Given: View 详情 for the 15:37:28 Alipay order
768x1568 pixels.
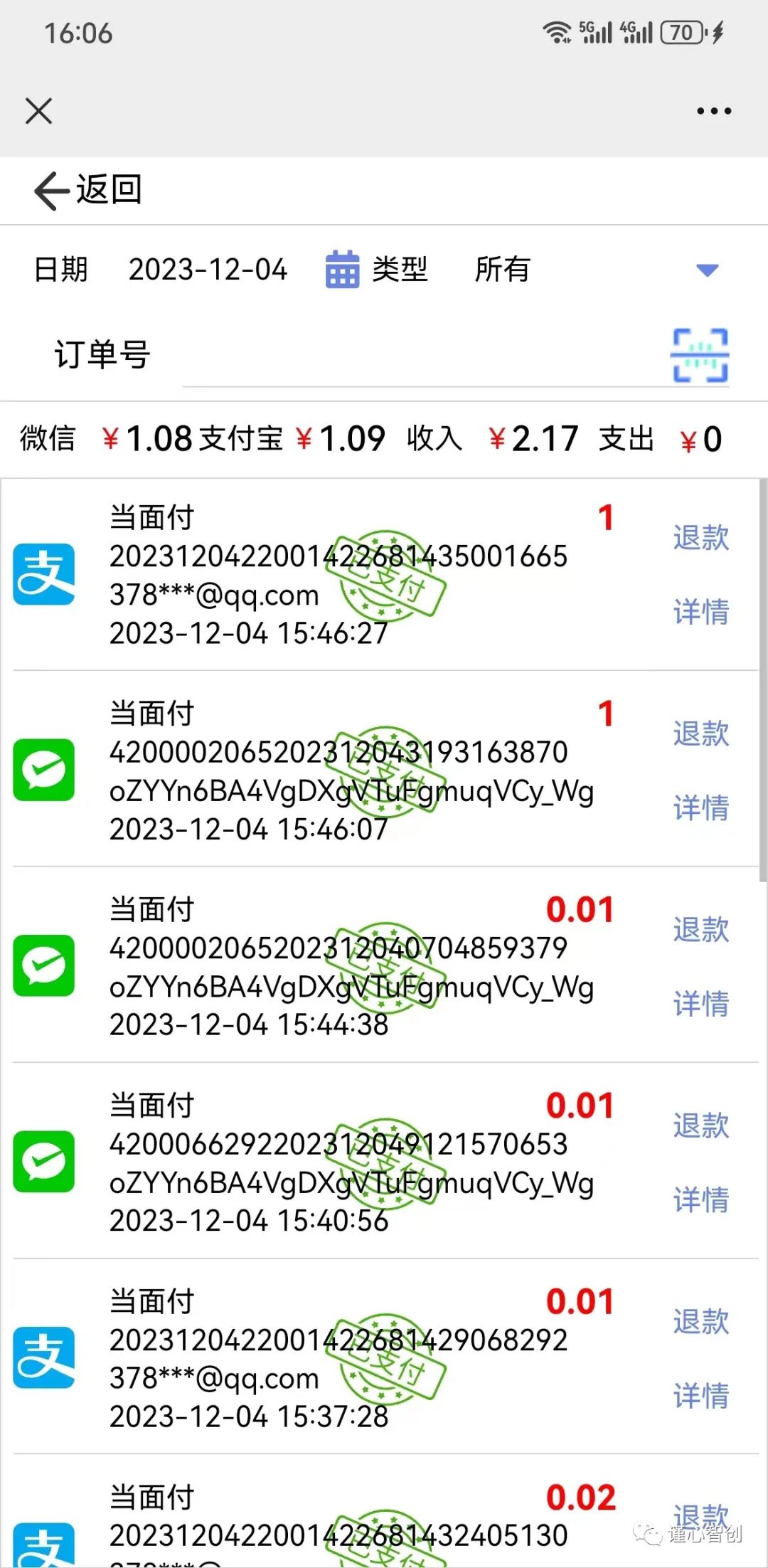Looking at the screenshot, I should tap(701, 1396).
